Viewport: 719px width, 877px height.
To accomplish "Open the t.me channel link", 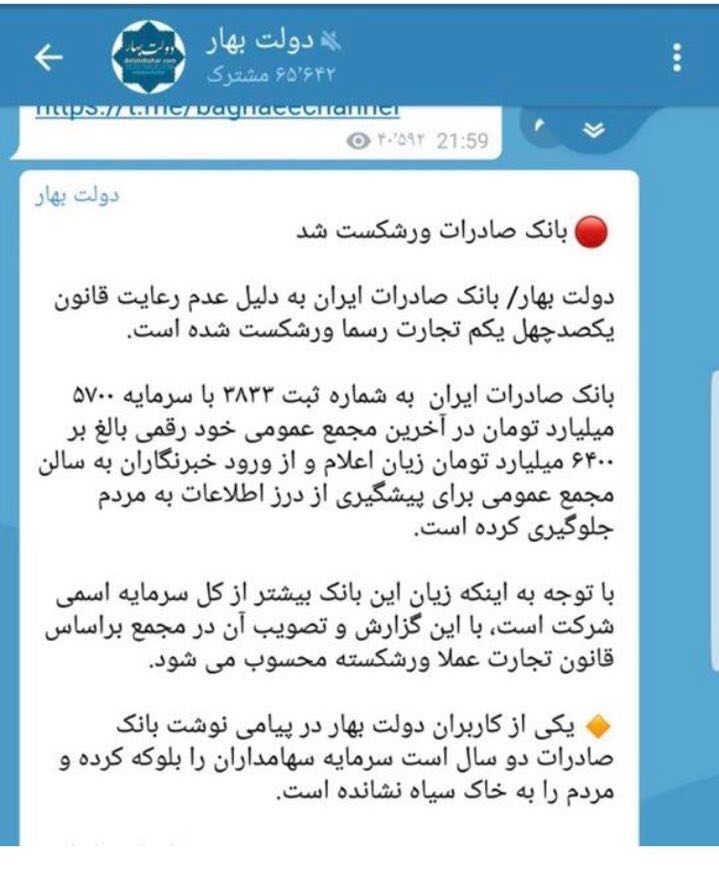I will pos(217,109).
